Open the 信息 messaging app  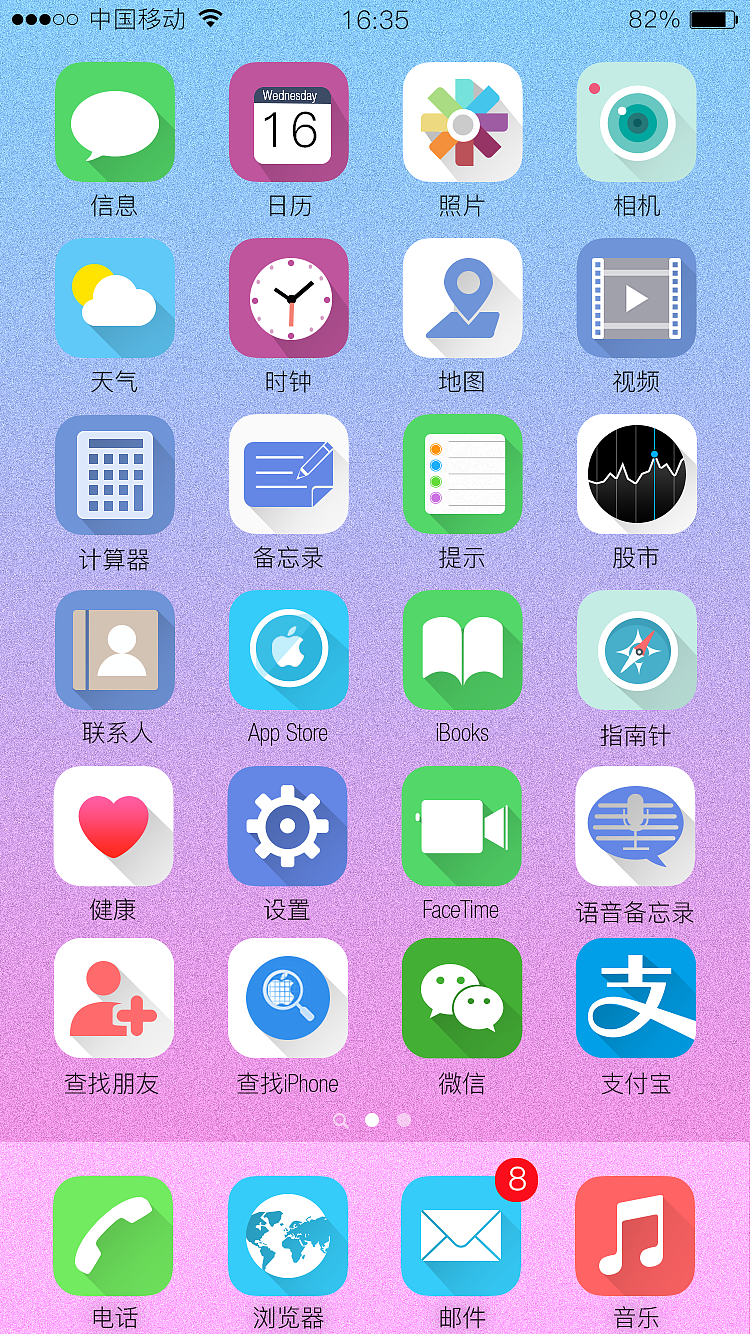coord(115,122)
